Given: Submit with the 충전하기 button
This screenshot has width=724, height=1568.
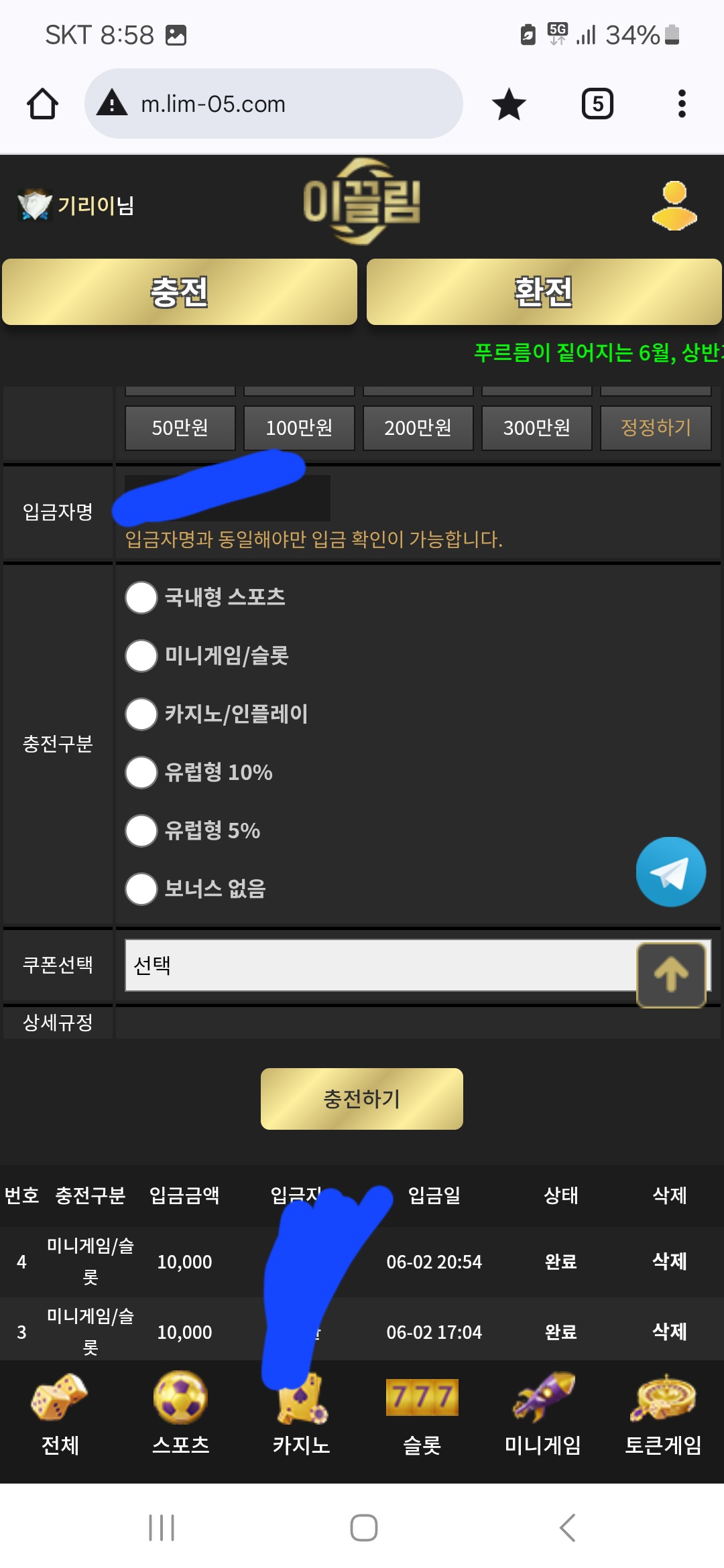Looking at the screenshot, I should (362, 1099).
